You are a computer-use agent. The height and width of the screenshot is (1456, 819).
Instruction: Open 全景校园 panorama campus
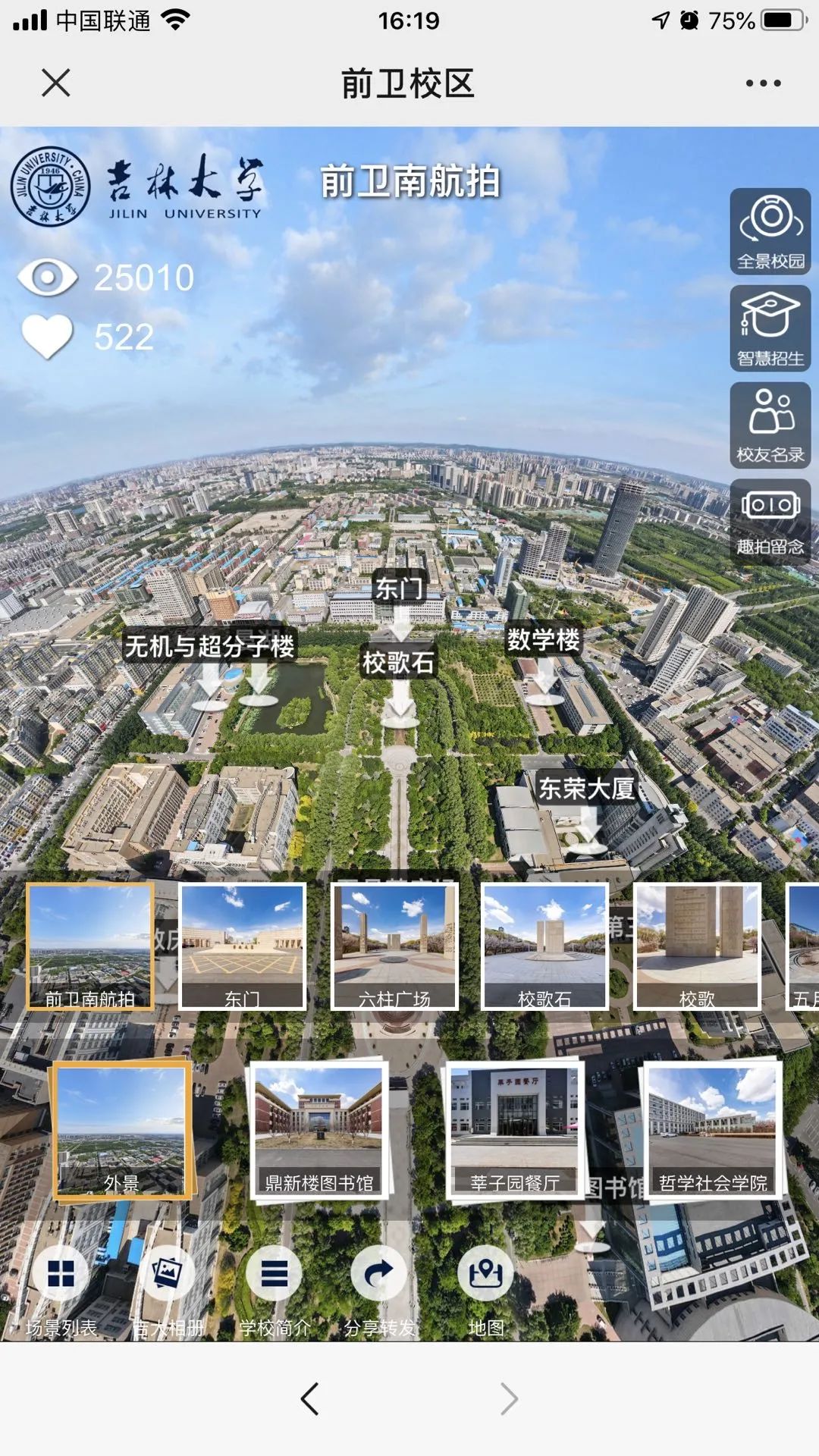(770, 231)
